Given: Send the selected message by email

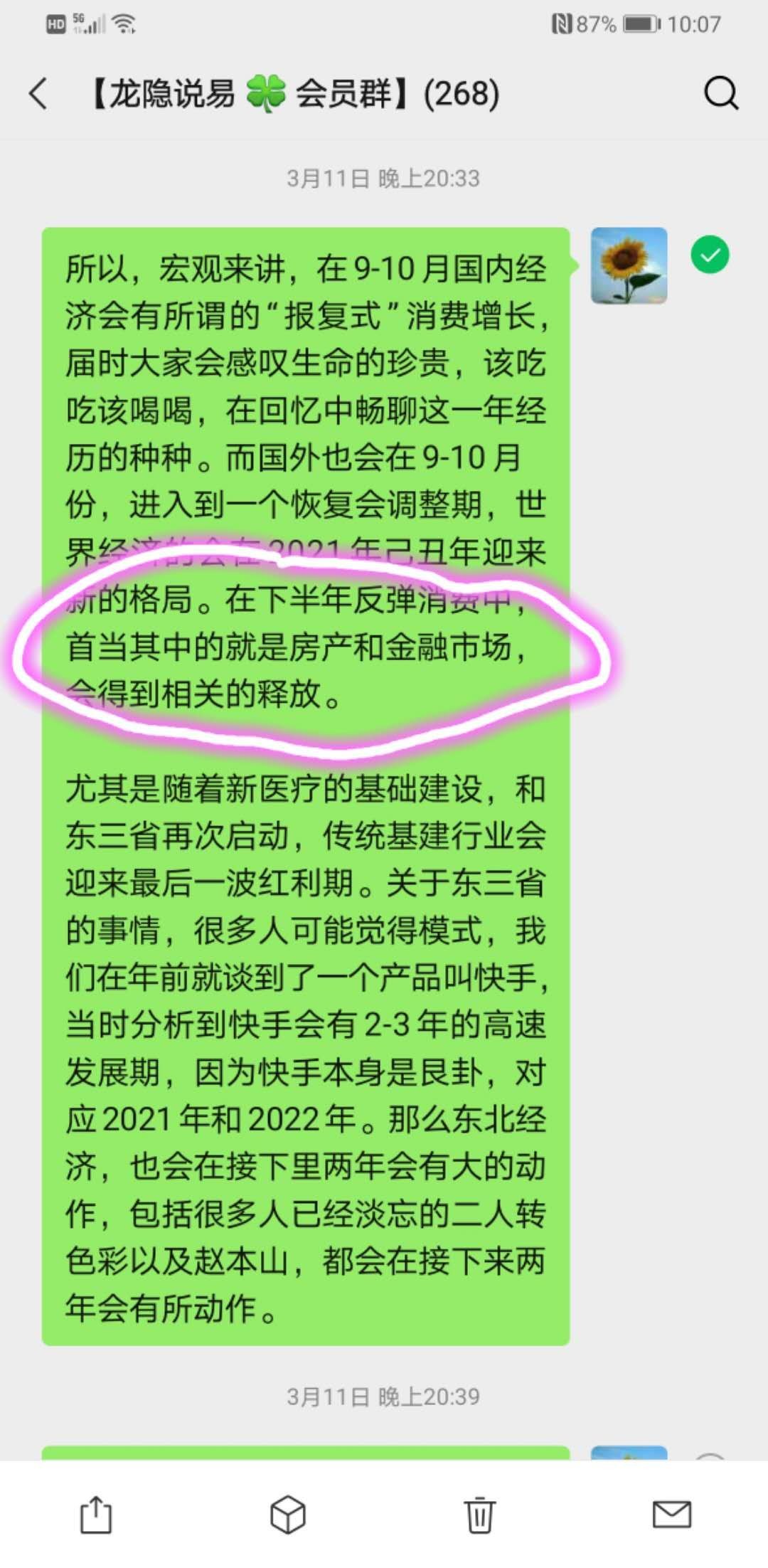Looking at the screenshot, I should pos(671,1515).
